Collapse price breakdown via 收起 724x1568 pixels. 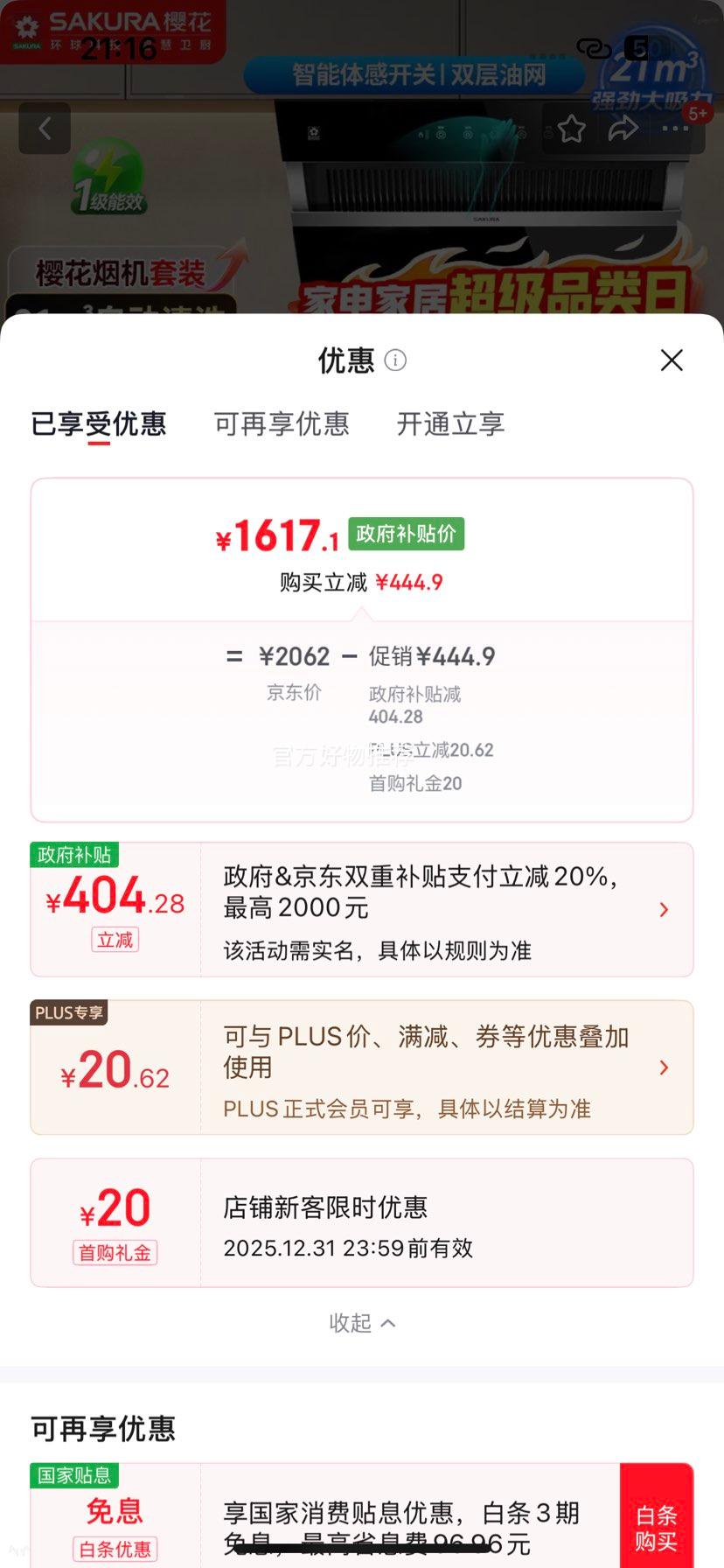click(362, 1323)
